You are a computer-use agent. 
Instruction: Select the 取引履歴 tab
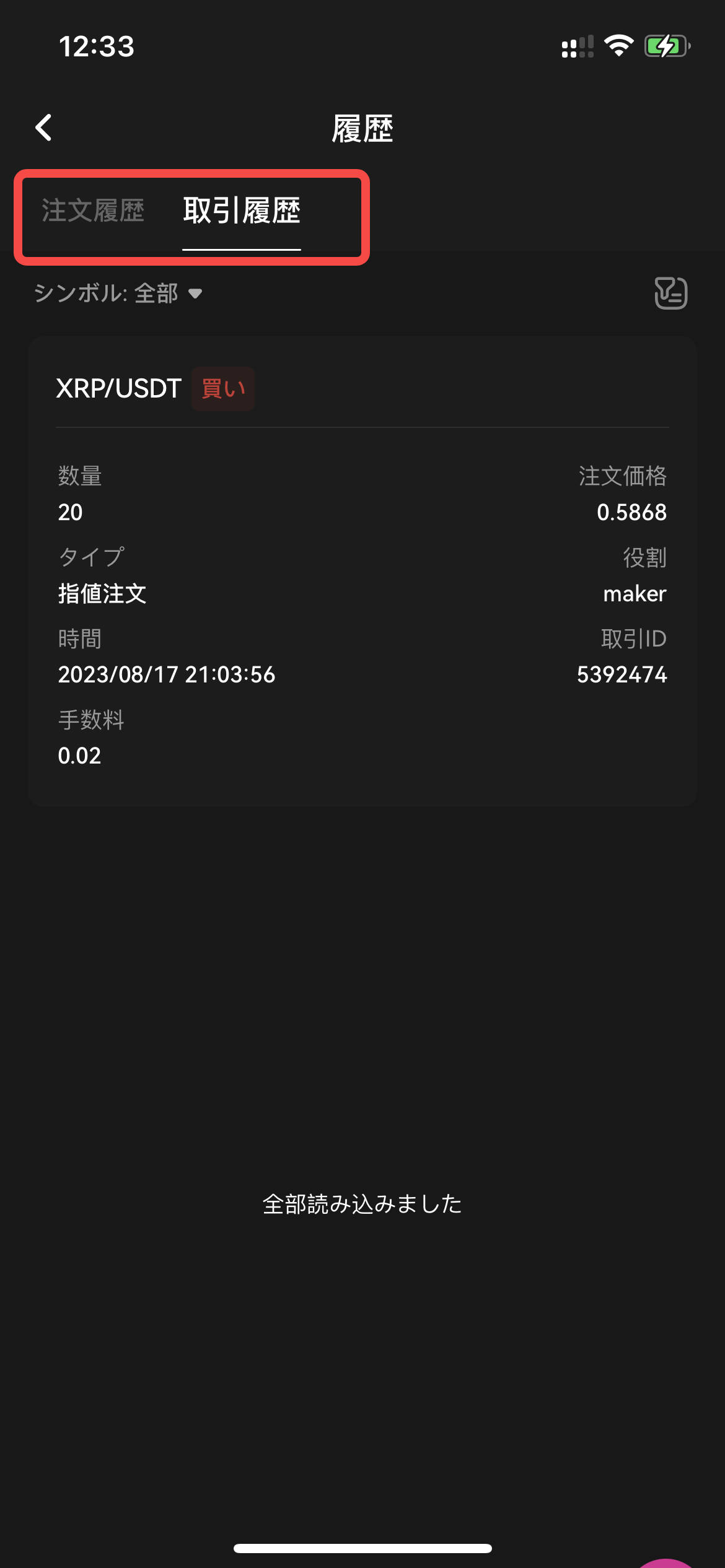point(242,211)
